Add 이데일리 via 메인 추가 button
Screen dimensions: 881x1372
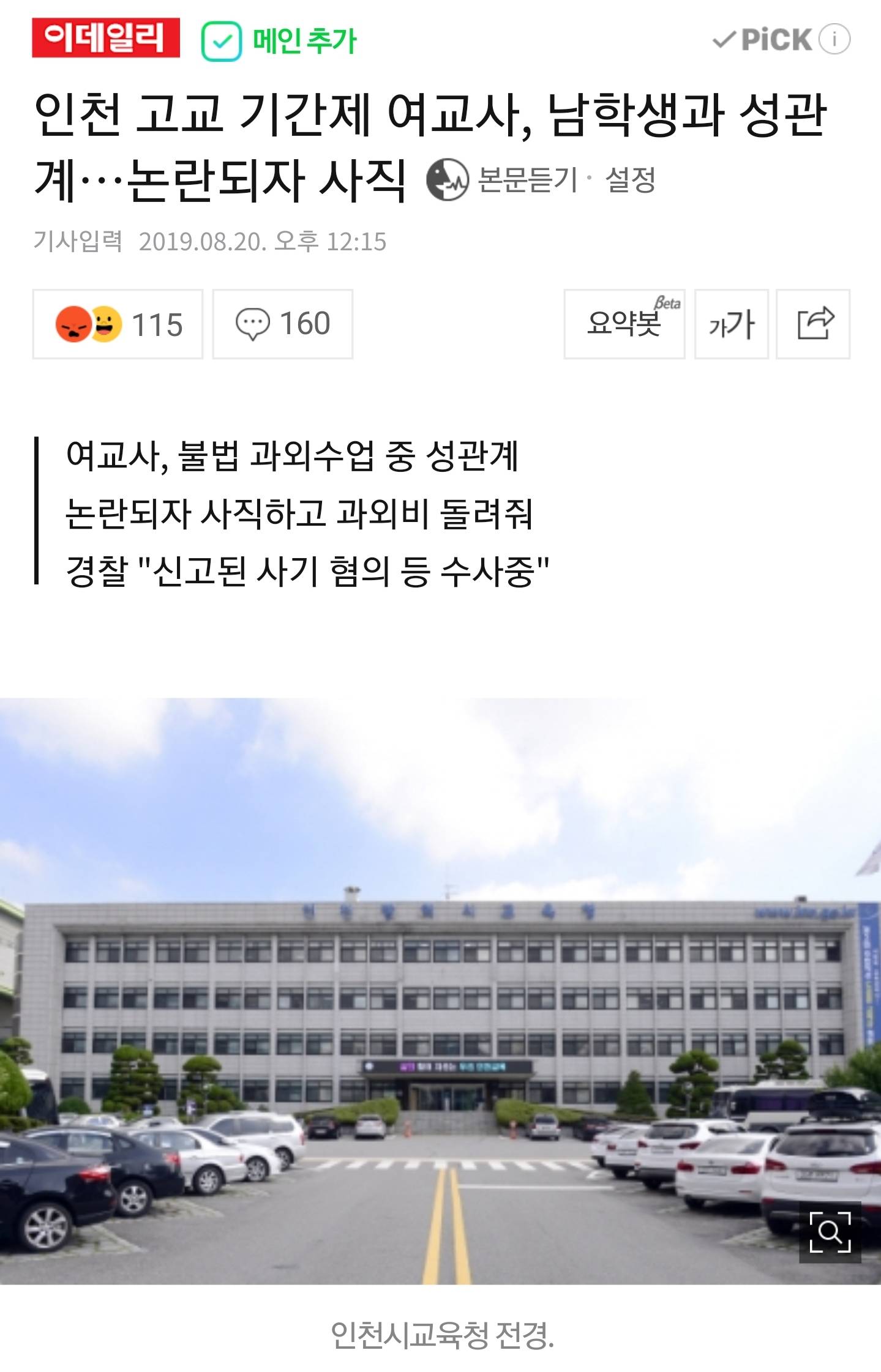pos(280,40)
